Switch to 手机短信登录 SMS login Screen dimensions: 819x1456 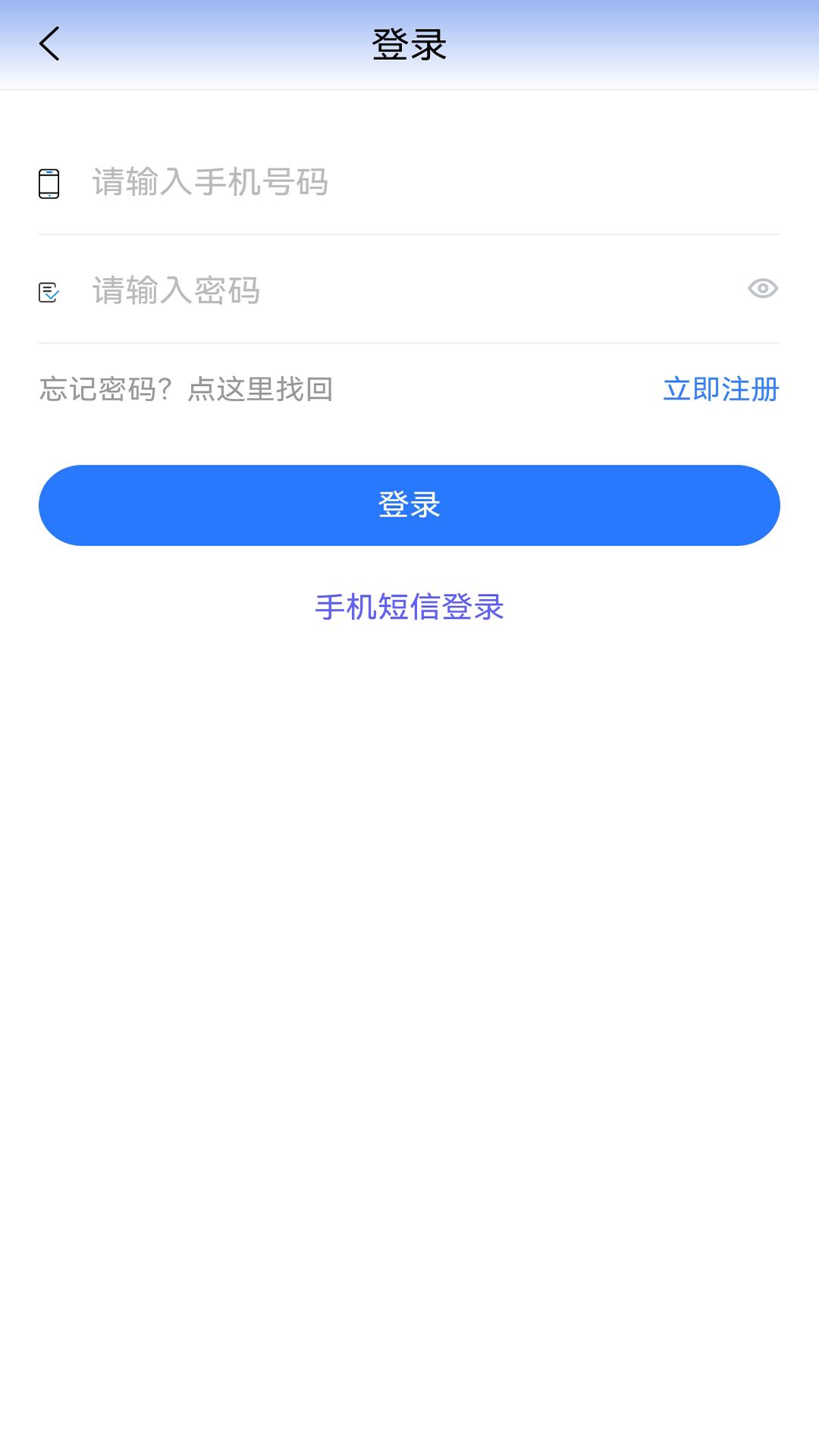pyautogui.click(x=409, y=607)
